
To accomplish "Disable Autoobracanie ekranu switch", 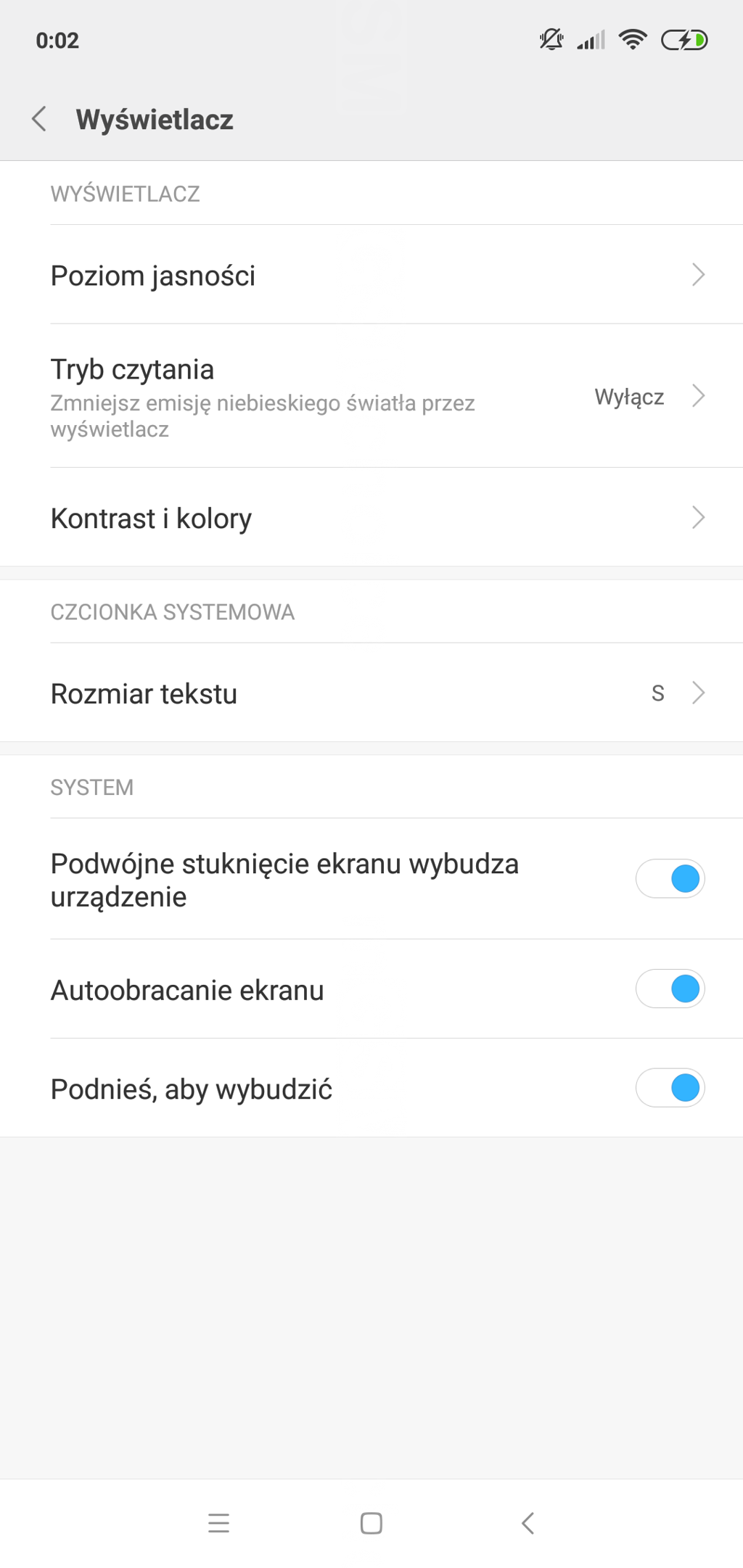I will point(670,989).
